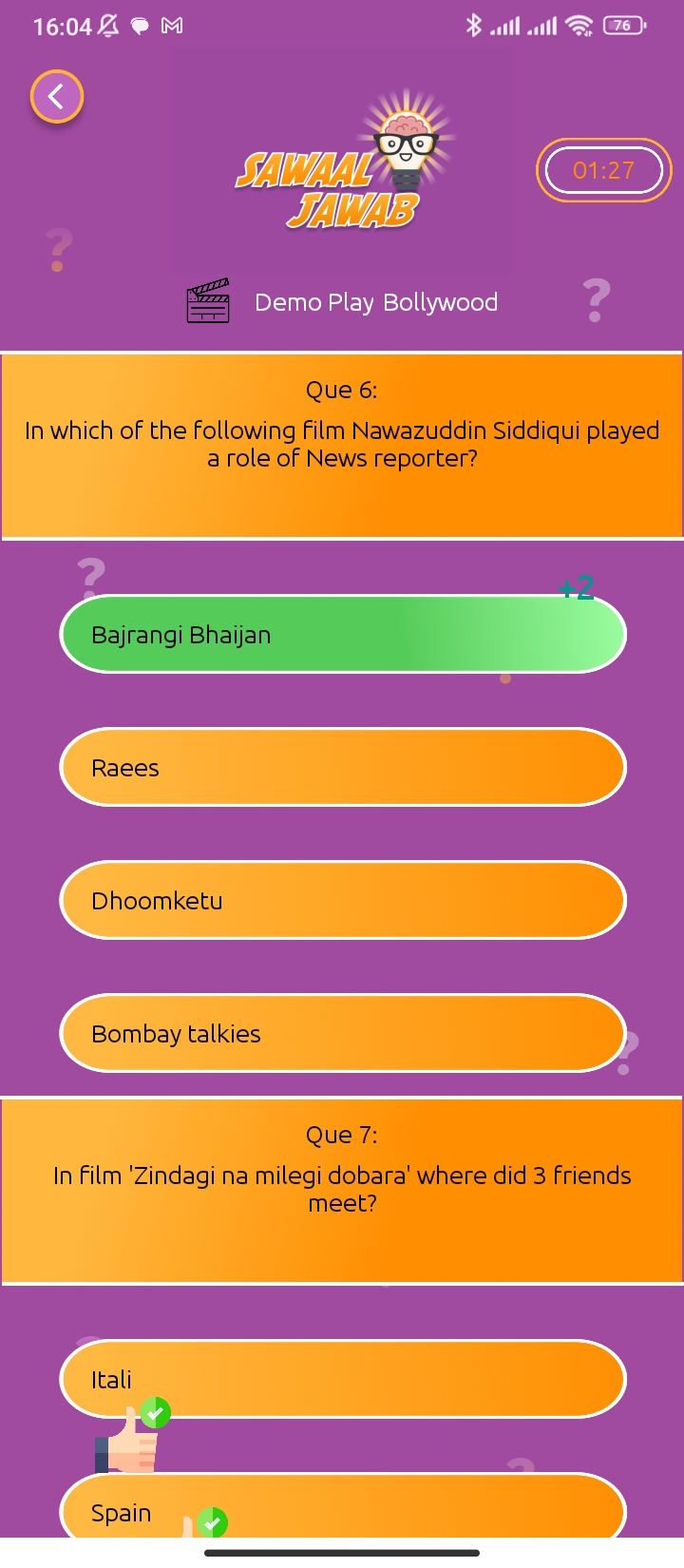Go back using the arrow icon
This screenshot has width=684, height=1568.
[57, 97]
